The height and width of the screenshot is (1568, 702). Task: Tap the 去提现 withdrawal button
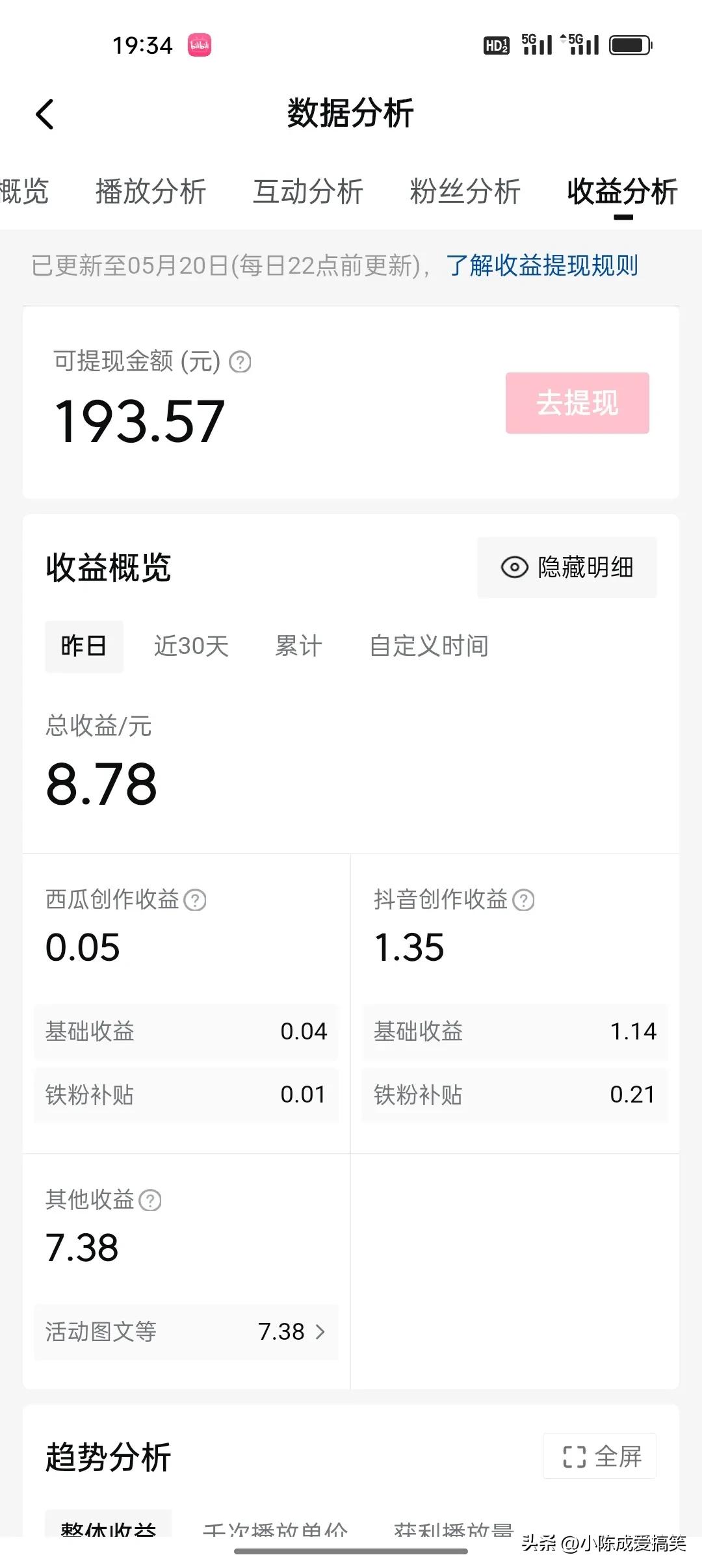[x=576, y=403]
